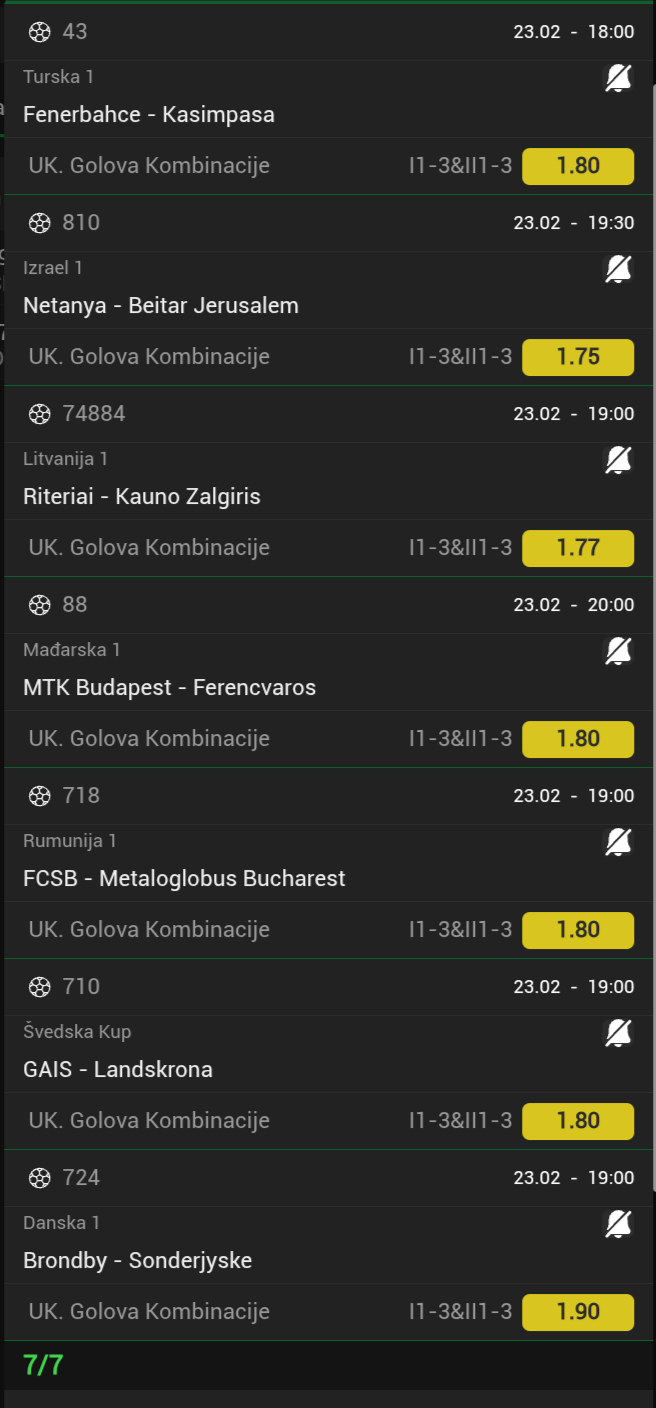The width and height of the screenshot is (656, 1408).
Task: Toggle the notification bell for FCSB - Metaloglobus Bucharest
Action: (x=618, y=842)
